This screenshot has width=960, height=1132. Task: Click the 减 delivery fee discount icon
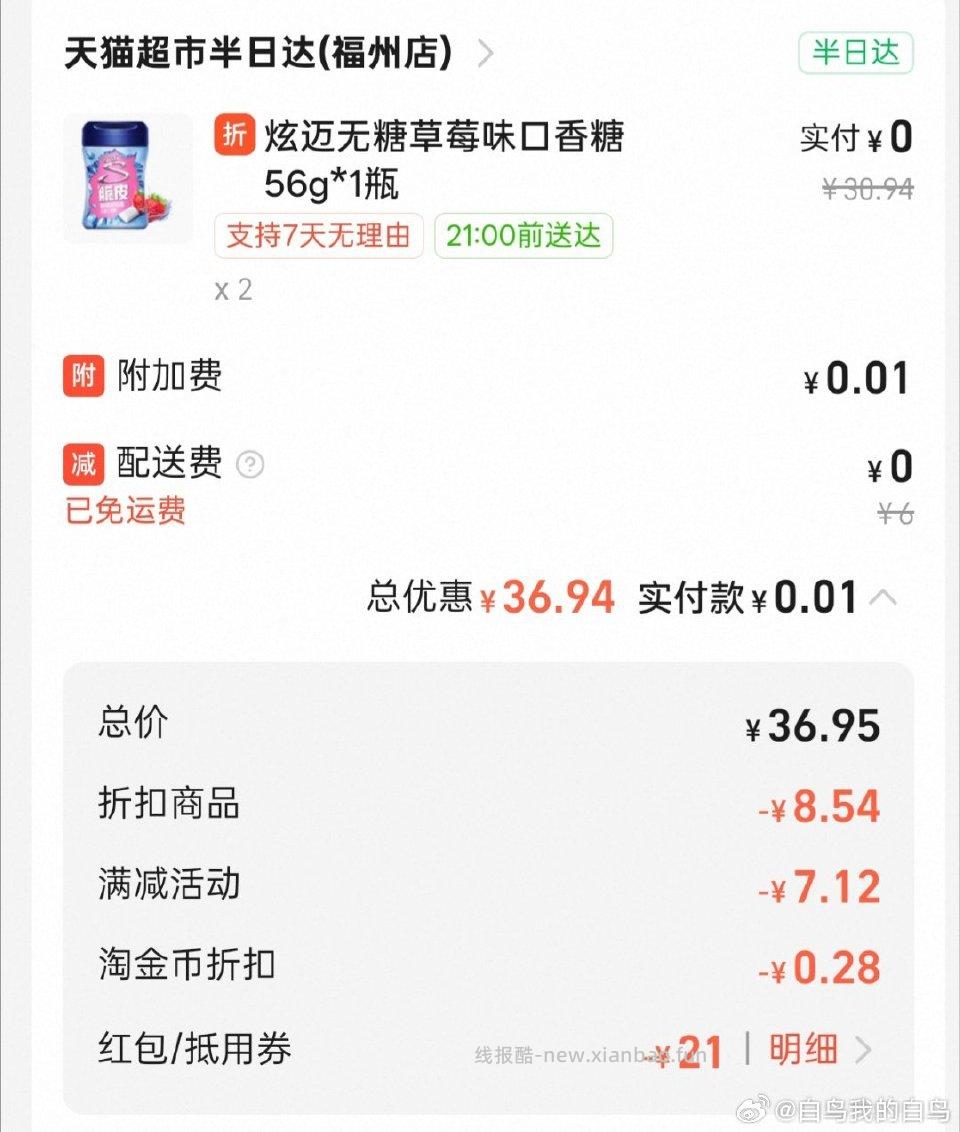[82, 464]
